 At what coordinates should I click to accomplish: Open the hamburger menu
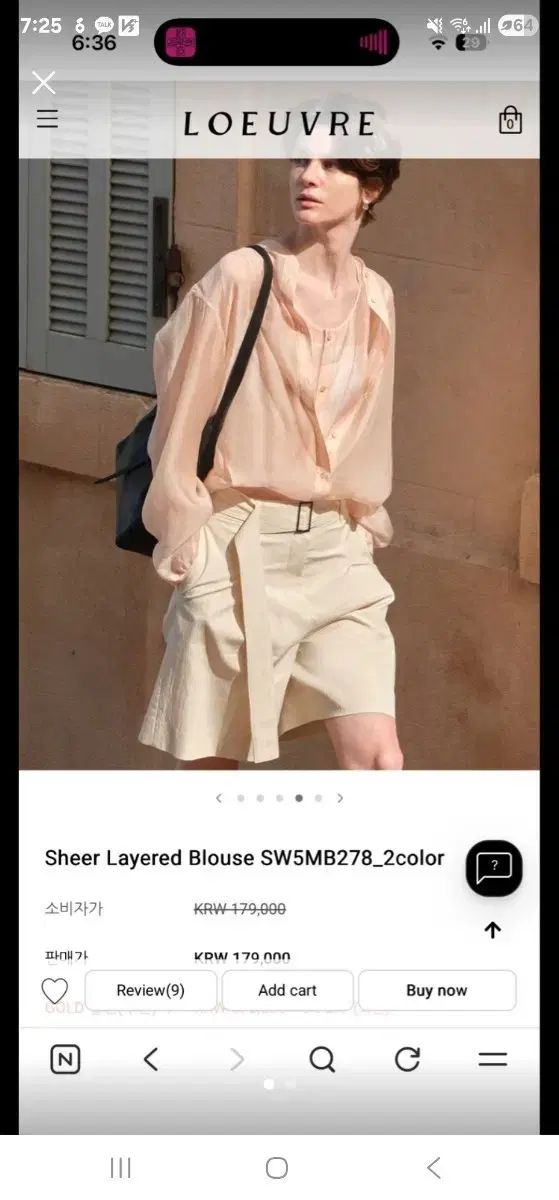tap(47, 119)
